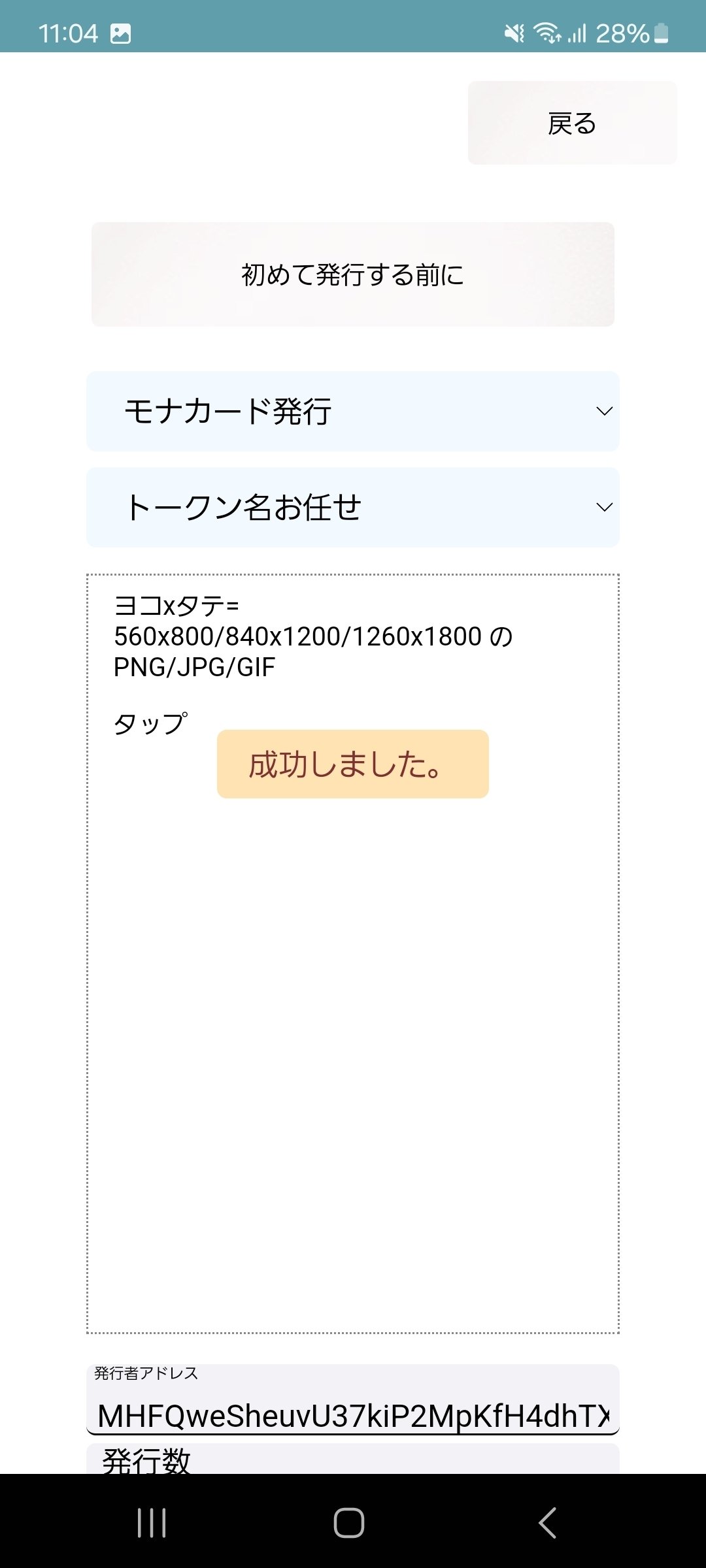Expand the モナカード発行 dropdown
The height and width of the screenshot is (1568, 706).
click(353, 412)
